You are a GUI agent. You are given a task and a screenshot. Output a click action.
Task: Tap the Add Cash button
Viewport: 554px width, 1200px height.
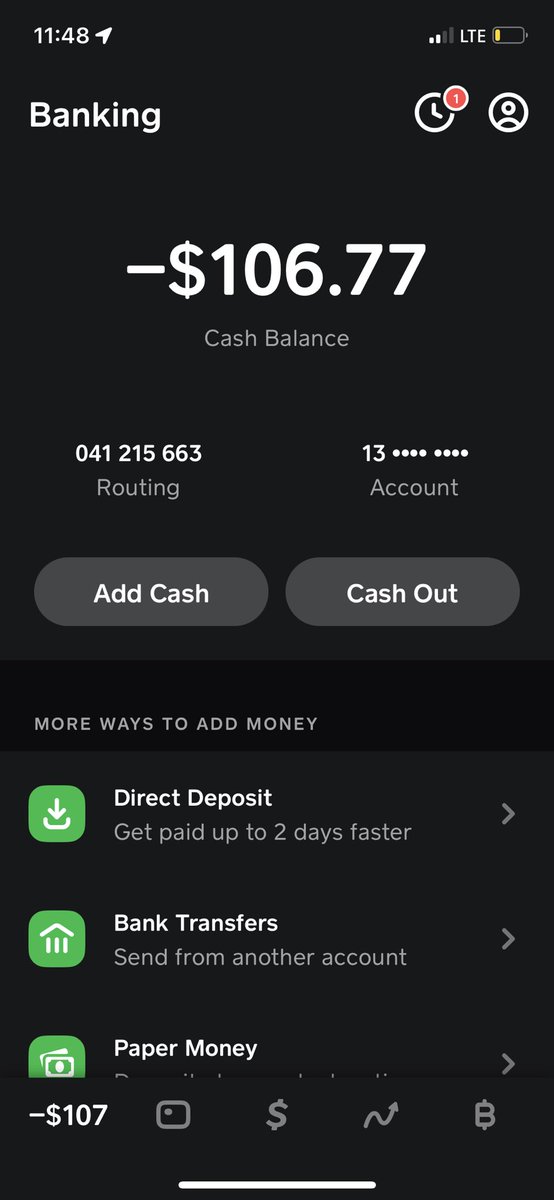click(151, 592)
